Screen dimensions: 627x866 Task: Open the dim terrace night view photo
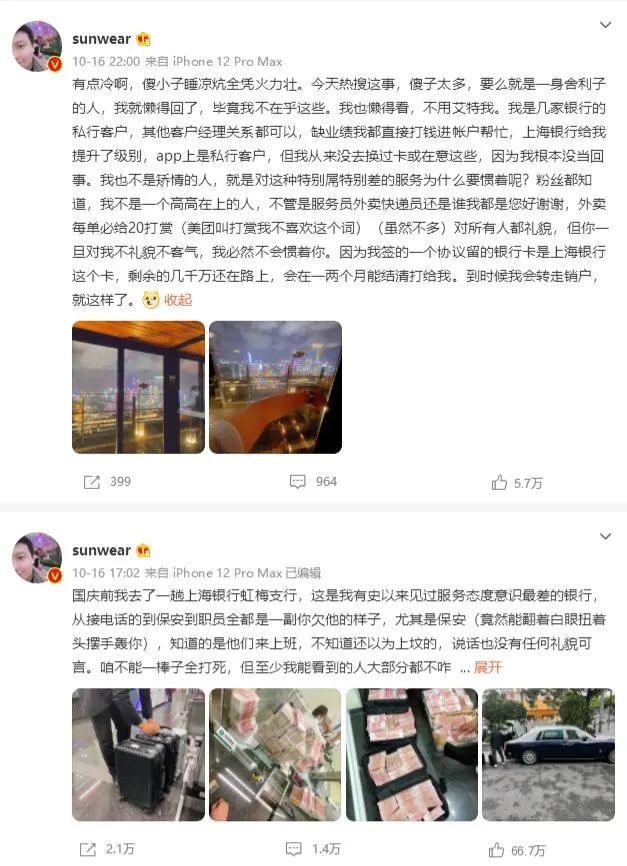point(138,387)
